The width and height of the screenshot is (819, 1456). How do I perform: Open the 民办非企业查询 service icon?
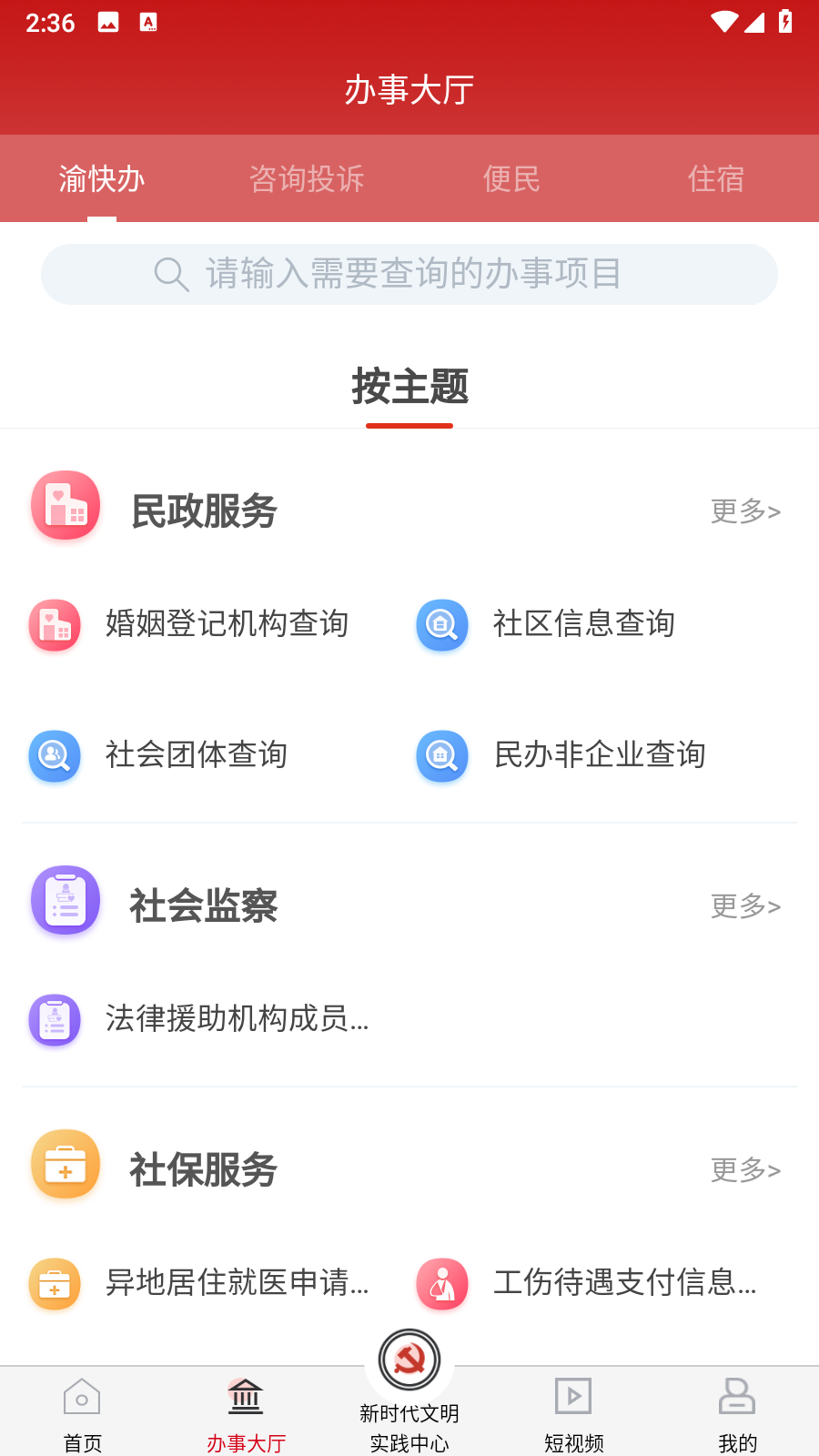[x=441, y=756]
